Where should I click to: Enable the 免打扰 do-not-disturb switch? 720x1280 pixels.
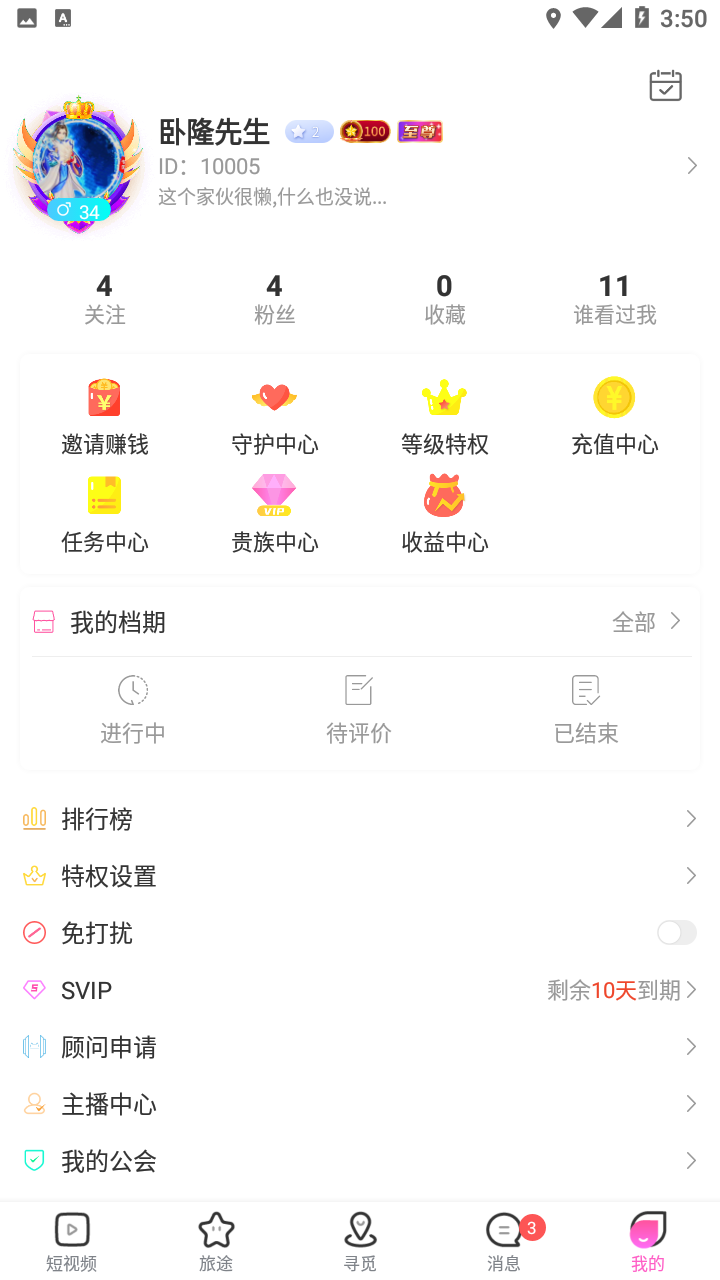(676, 932)
